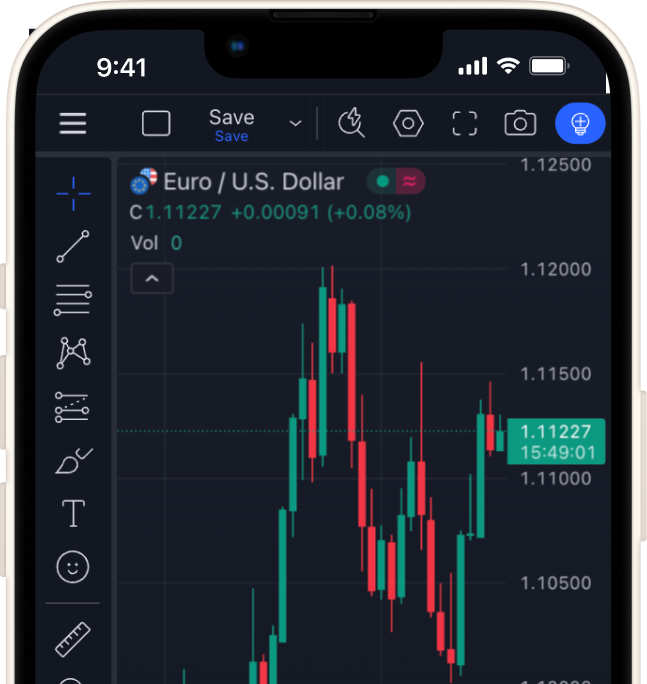The image size is (647, 684).
Task: Open chart settings hexagon icon
Action: [x=408, y=124]
